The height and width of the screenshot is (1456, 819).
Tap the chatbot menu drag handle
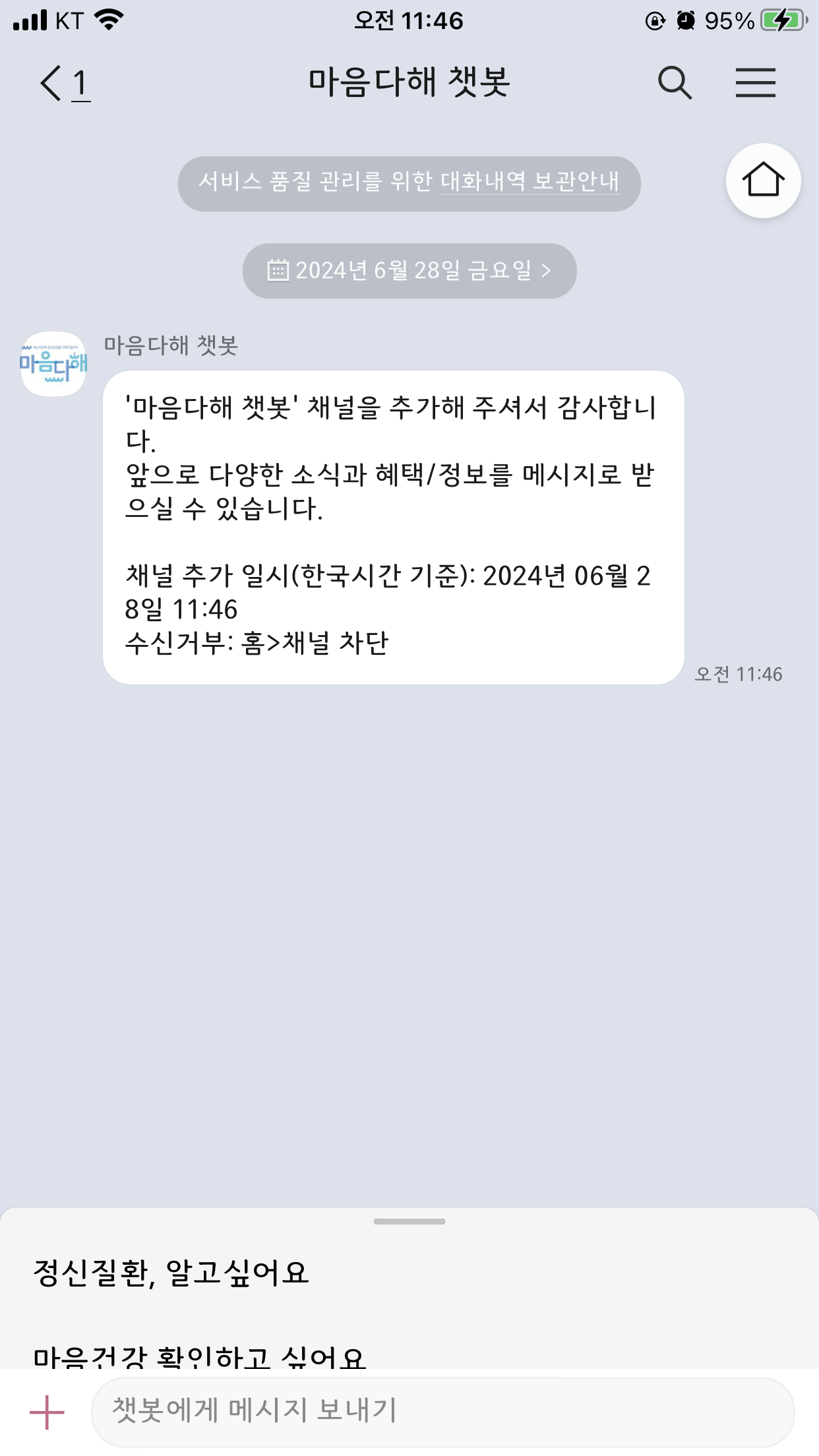pos(409,1221)
